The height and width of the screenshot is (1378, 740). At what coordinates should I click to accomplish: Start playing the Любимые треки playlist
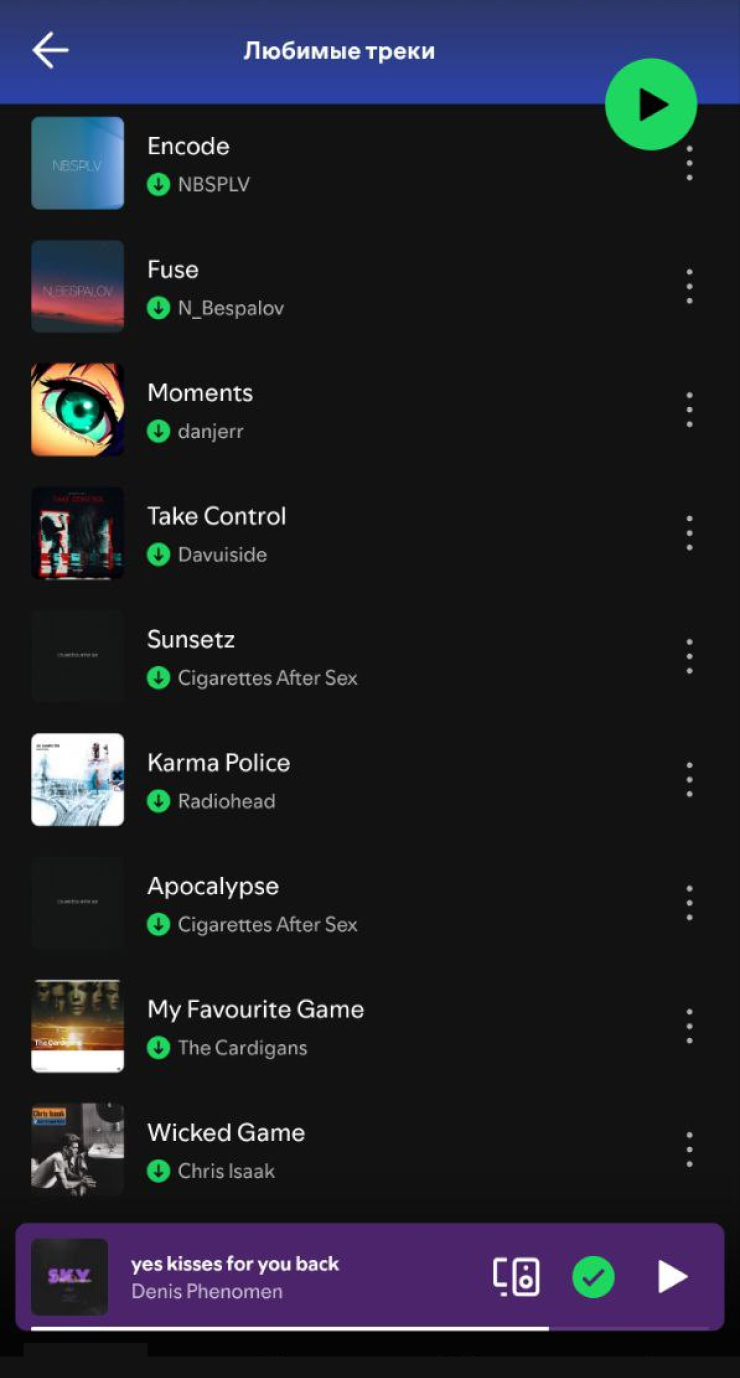pos(651,104)
